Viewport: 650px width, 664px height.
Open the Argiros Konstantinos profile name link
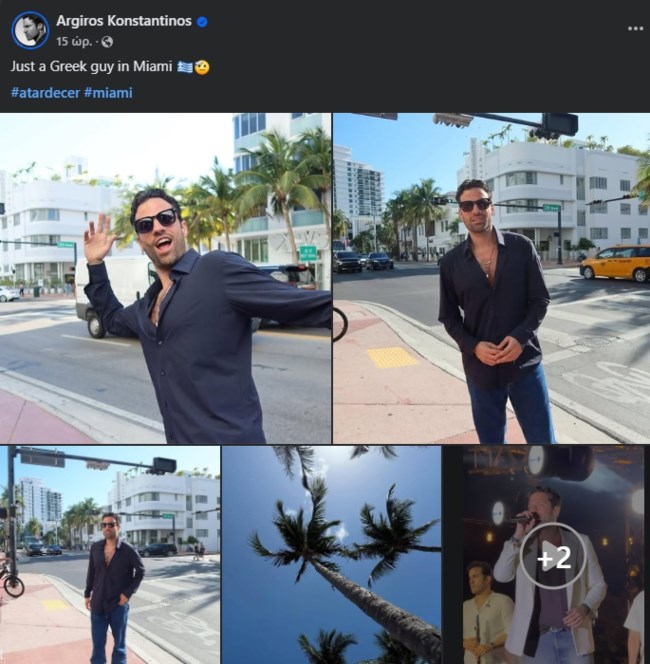point(124,21)
